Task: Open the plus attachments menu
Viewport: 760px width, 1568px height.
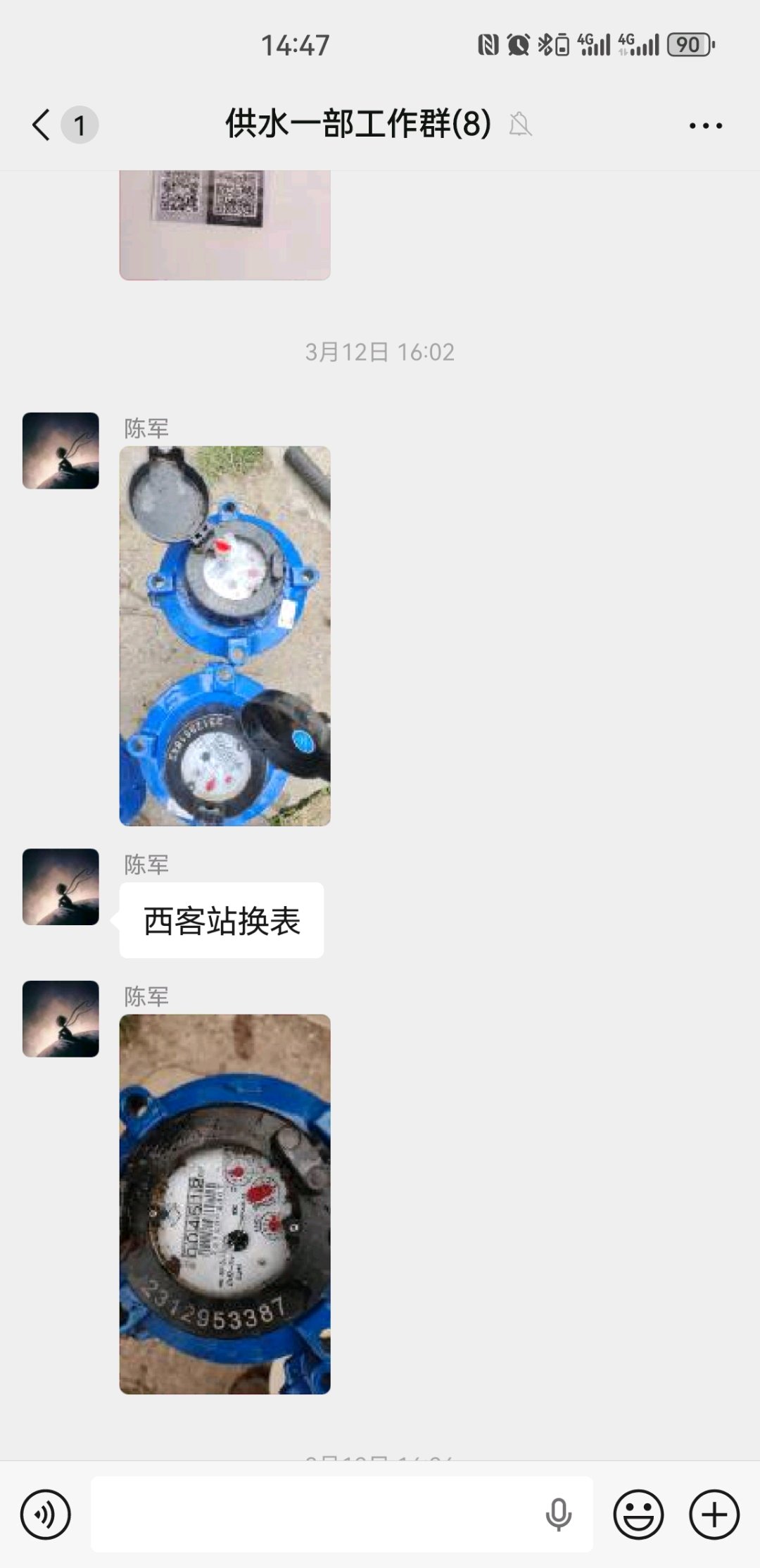Action: [714, 1514]
